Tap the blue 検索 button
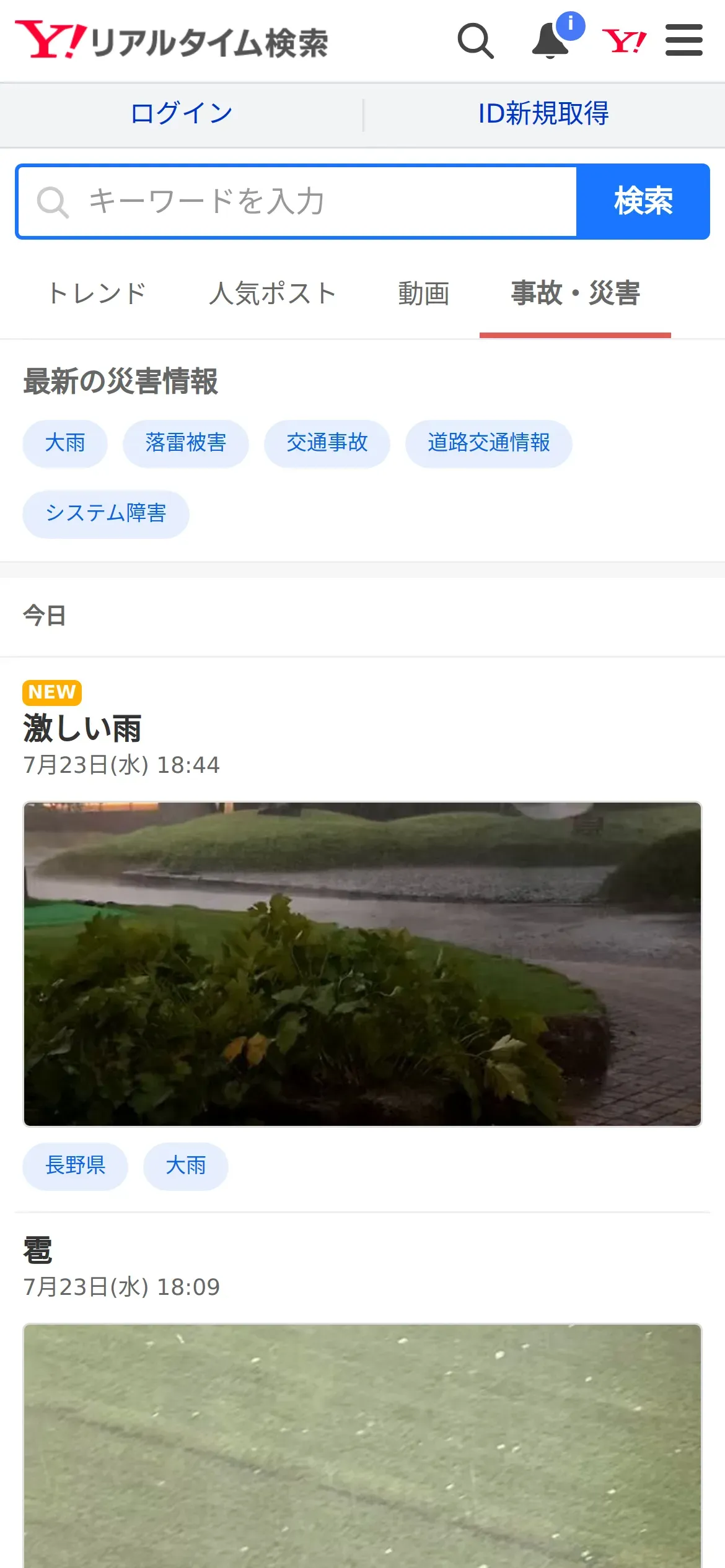Image resolution: width=725 pixels, height=1568 pixels. [x=643, y=202]
